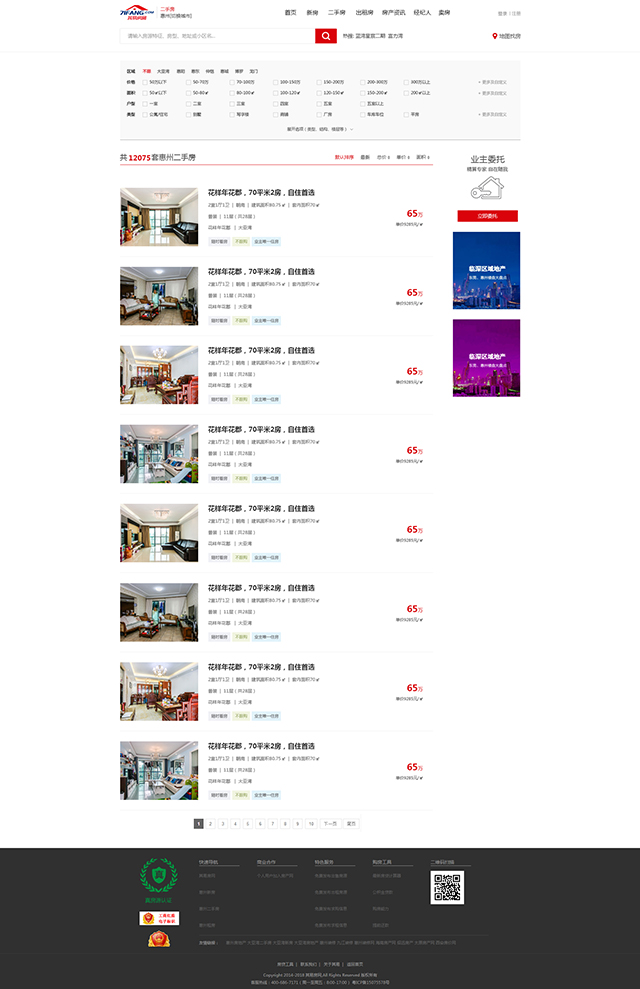This screenshot has width=640, height=989.
Task: Expand more filter options (展开选项)
Action: [x=318, y=129]
